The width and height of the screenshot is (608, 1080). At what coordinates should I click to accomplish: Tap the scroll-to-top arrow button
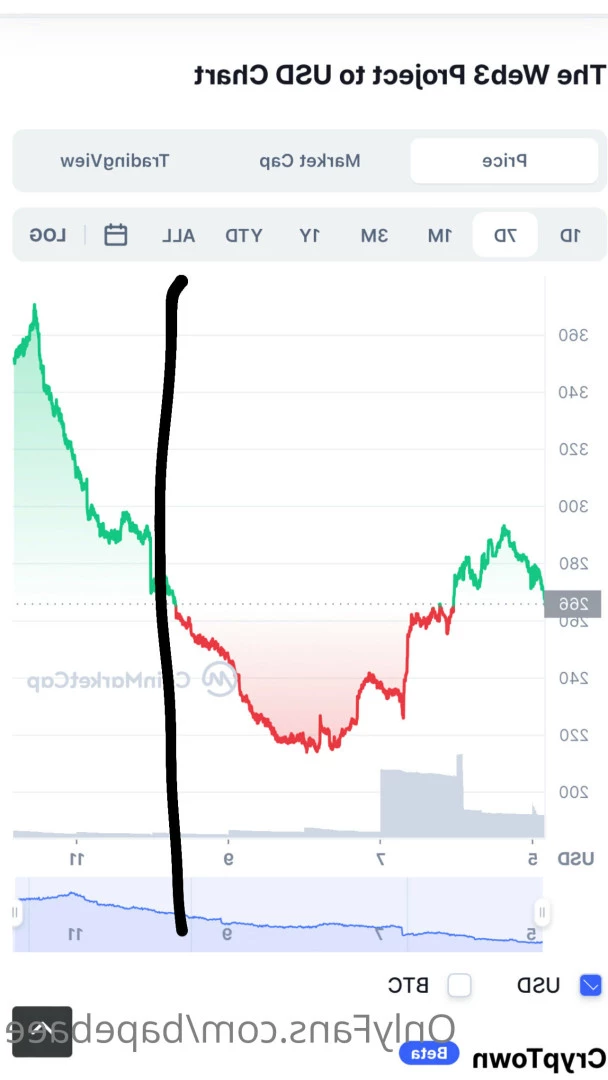(x=42, y=1031)
